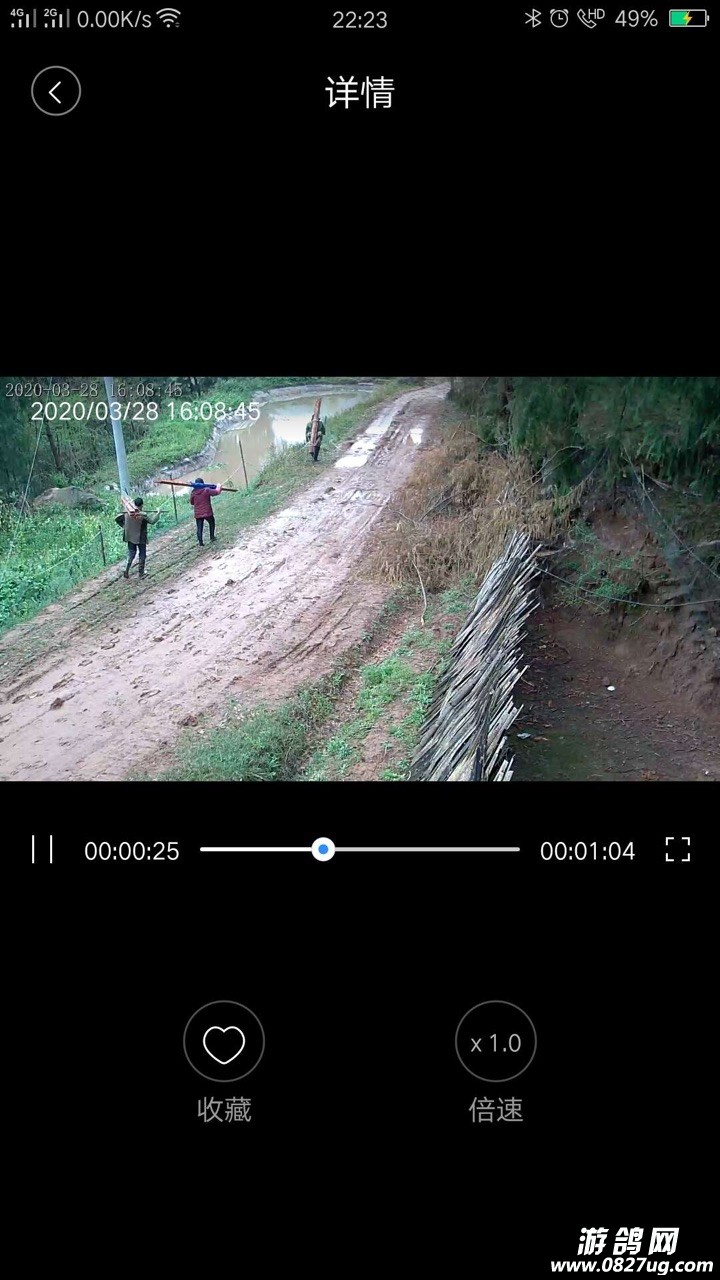Go back from the 详情 screen
The width and height of the screenshot is (720, 1280).
[x=56, y=92]
